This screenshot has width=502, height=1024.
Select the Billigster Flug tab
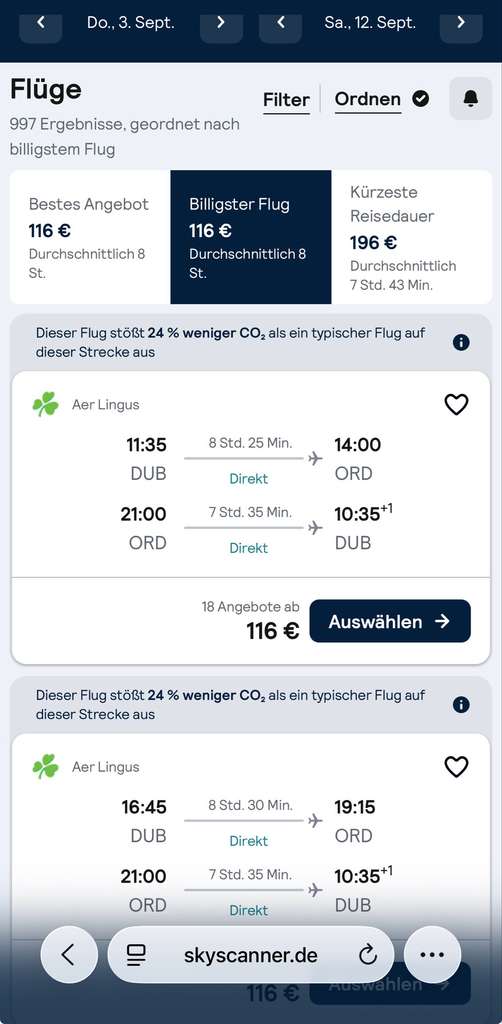pos(251,237)
